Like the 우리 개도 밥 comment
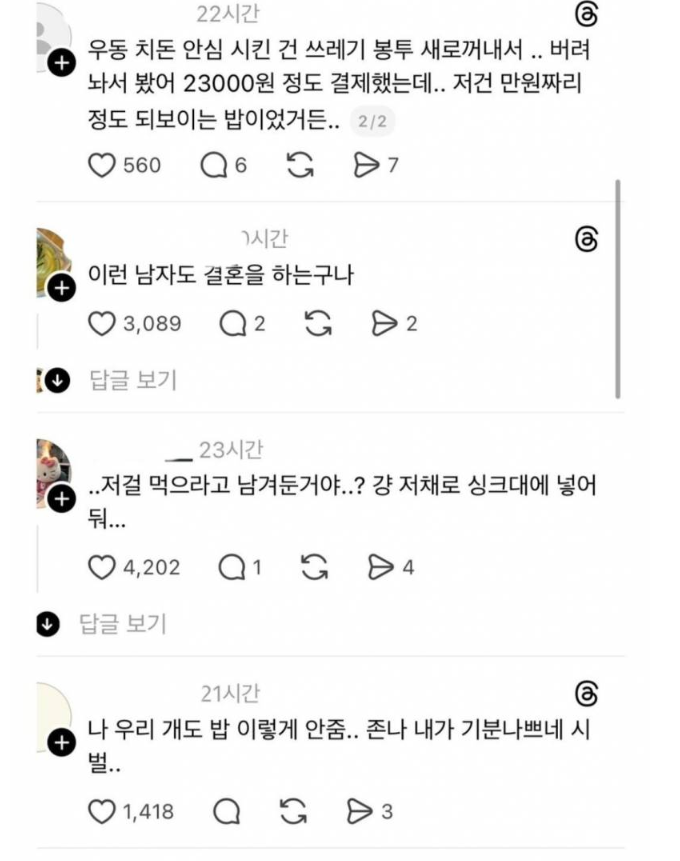The width and height of the screenshot is (680, 861). (x=103, y=811)
